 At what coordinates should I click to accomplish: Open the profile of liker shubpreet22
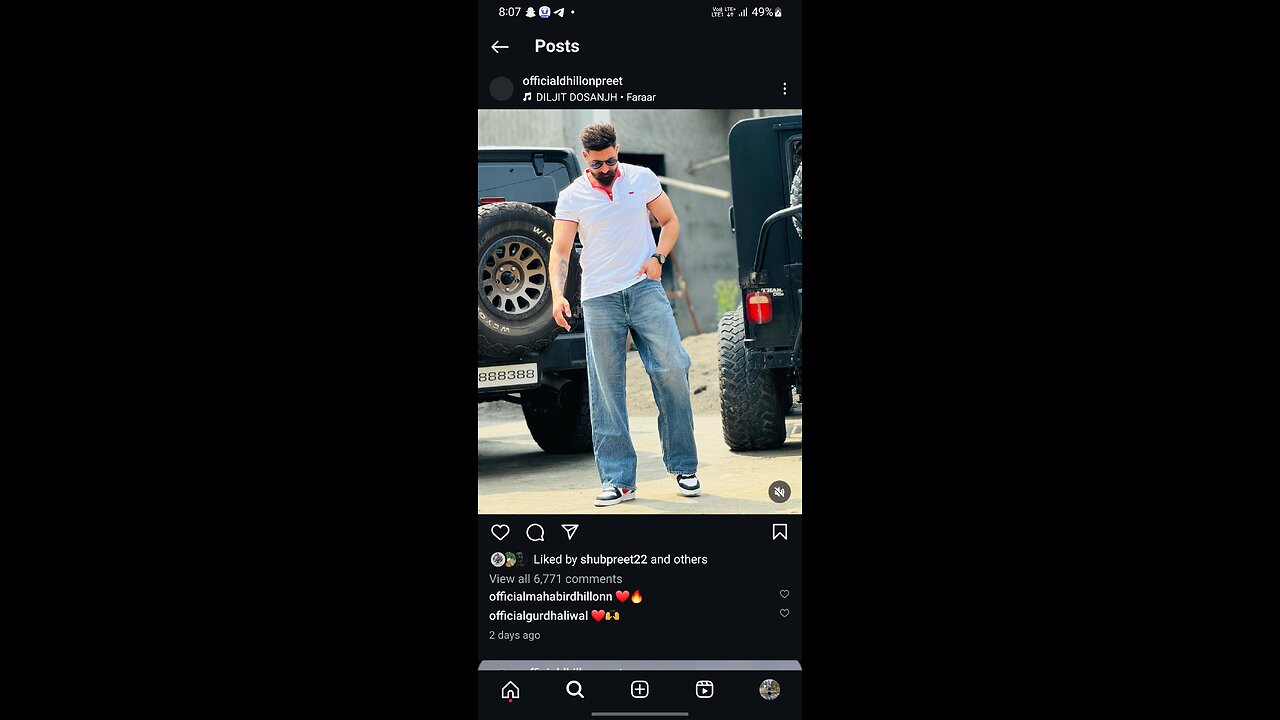coord(613,560)
